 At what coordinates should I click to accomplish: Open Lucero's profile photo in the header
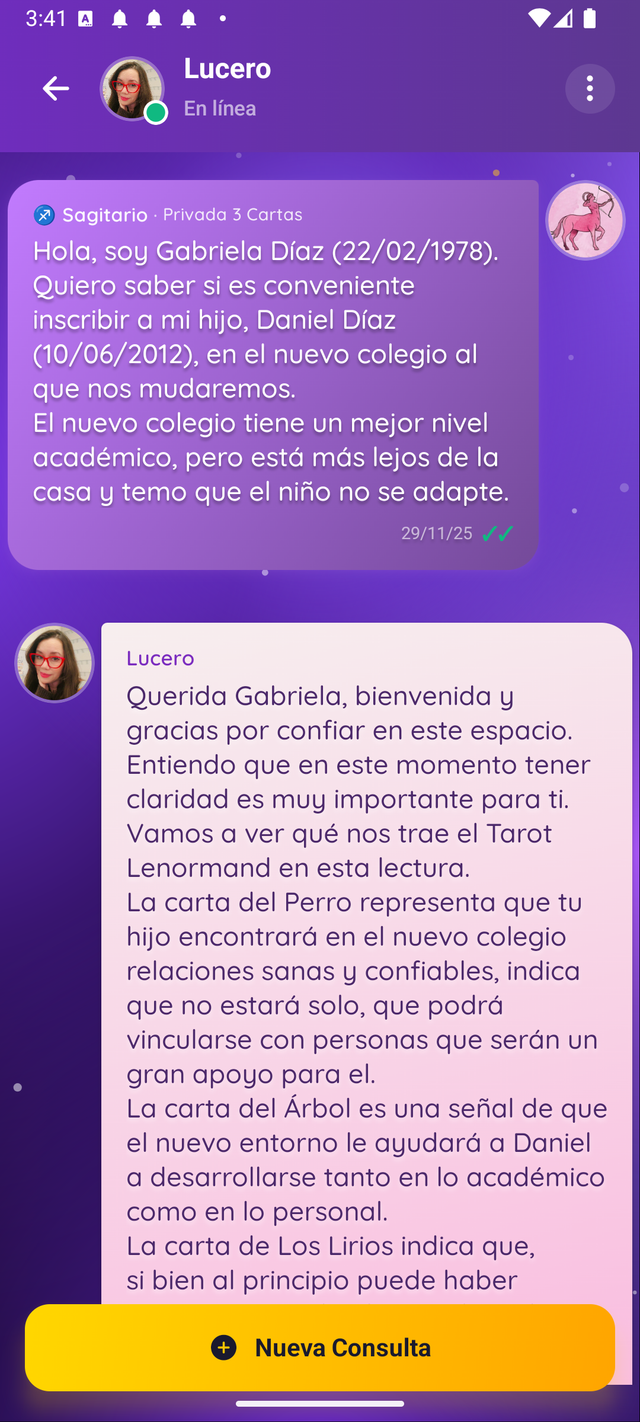pos(132,88)
